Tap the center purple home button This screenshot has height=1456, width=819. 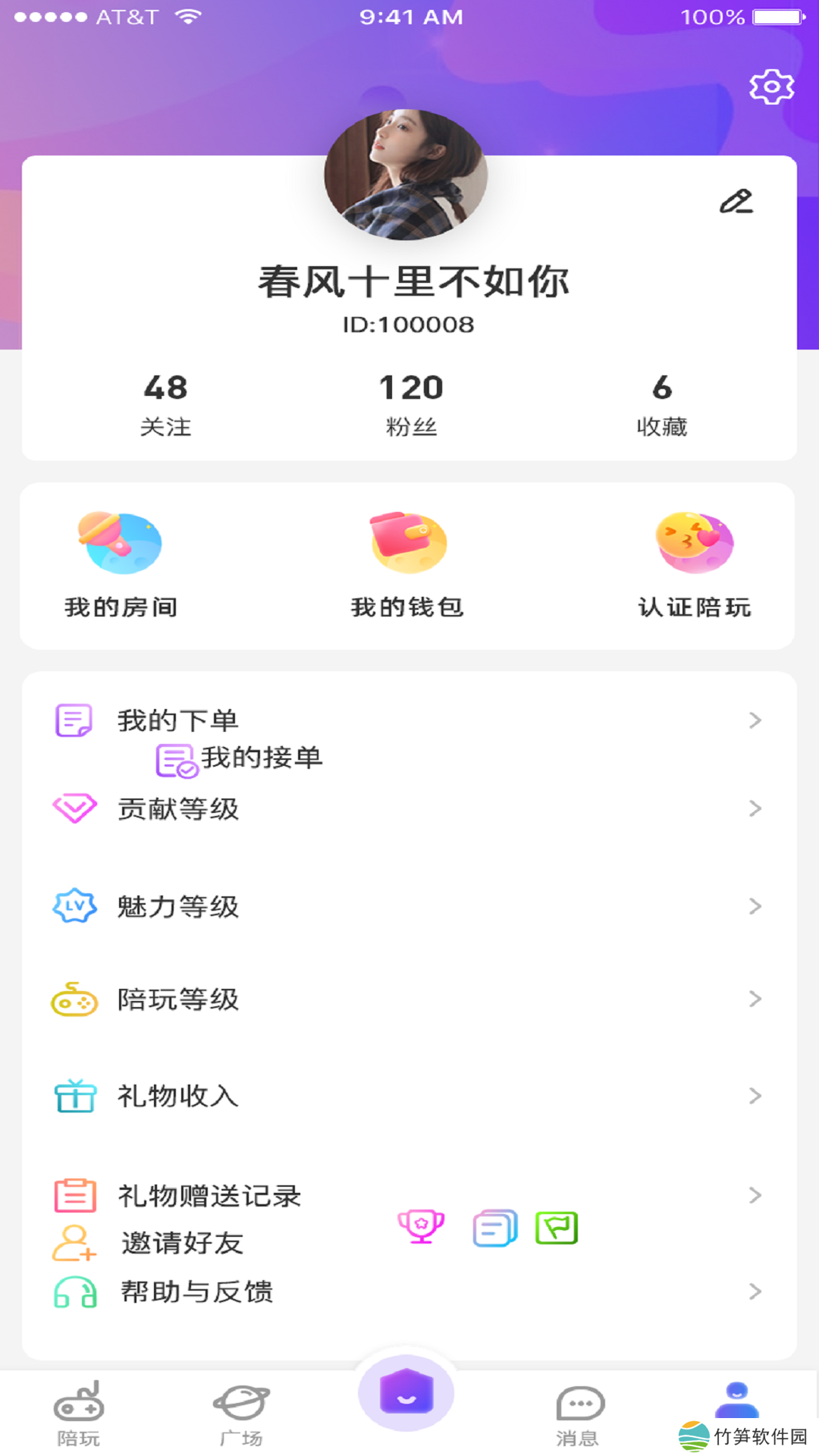click(x=406, y=1394)
